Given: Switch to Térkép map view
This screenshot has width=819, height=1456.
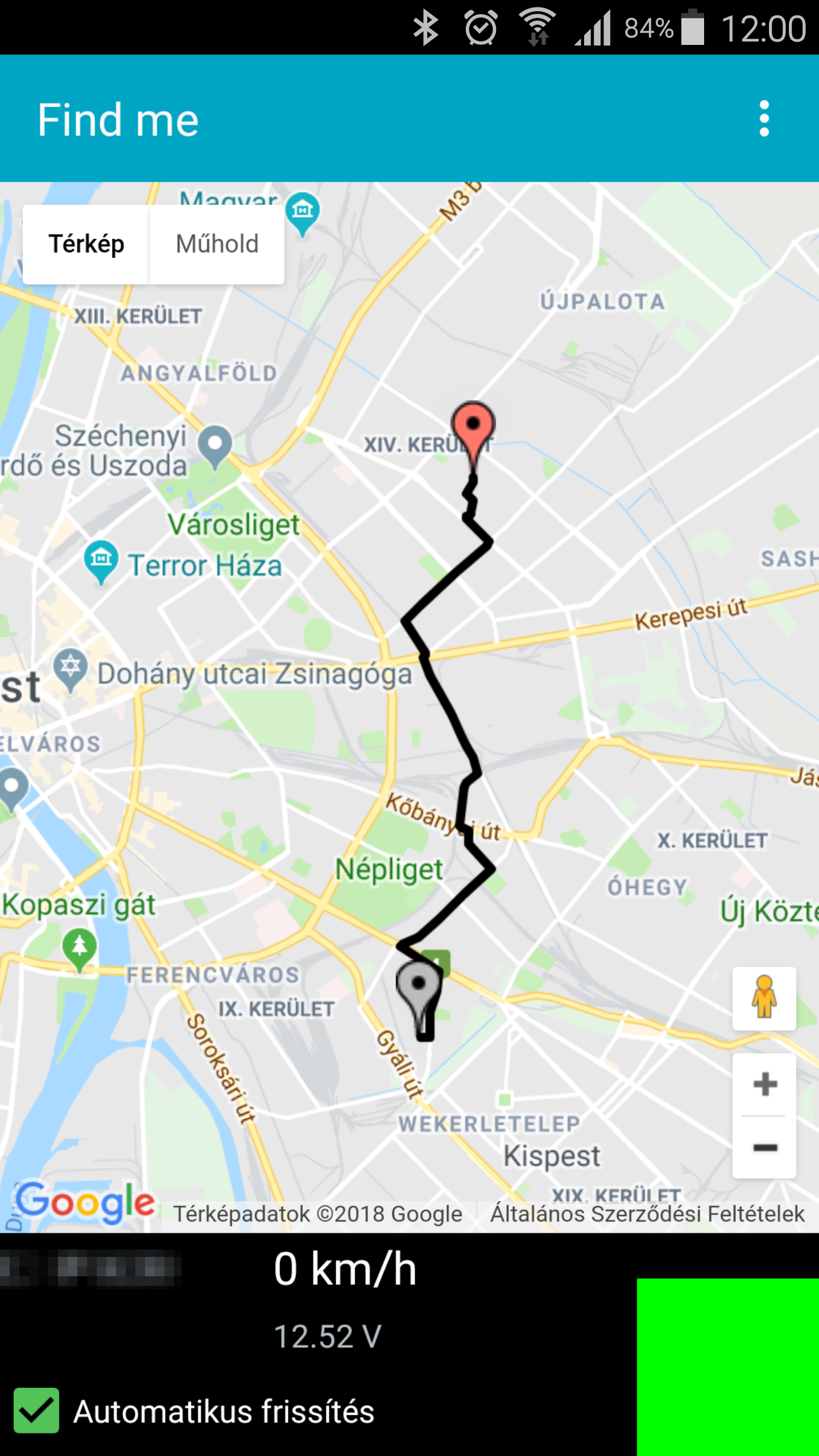Looking at the screenshot, I should (x=86, y=245).
